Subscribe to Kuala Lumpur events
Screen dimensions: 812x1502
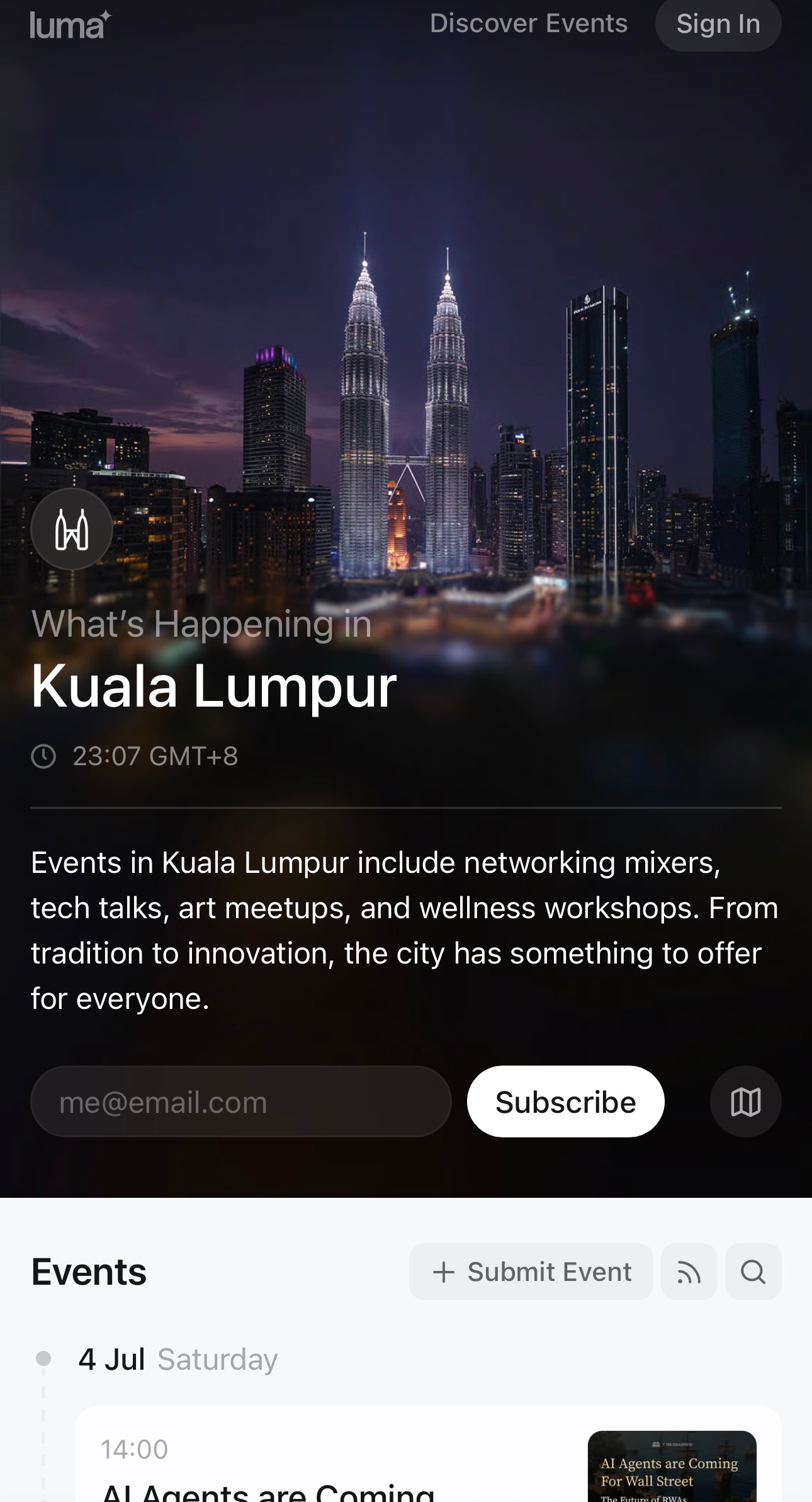click(565, 1101)
